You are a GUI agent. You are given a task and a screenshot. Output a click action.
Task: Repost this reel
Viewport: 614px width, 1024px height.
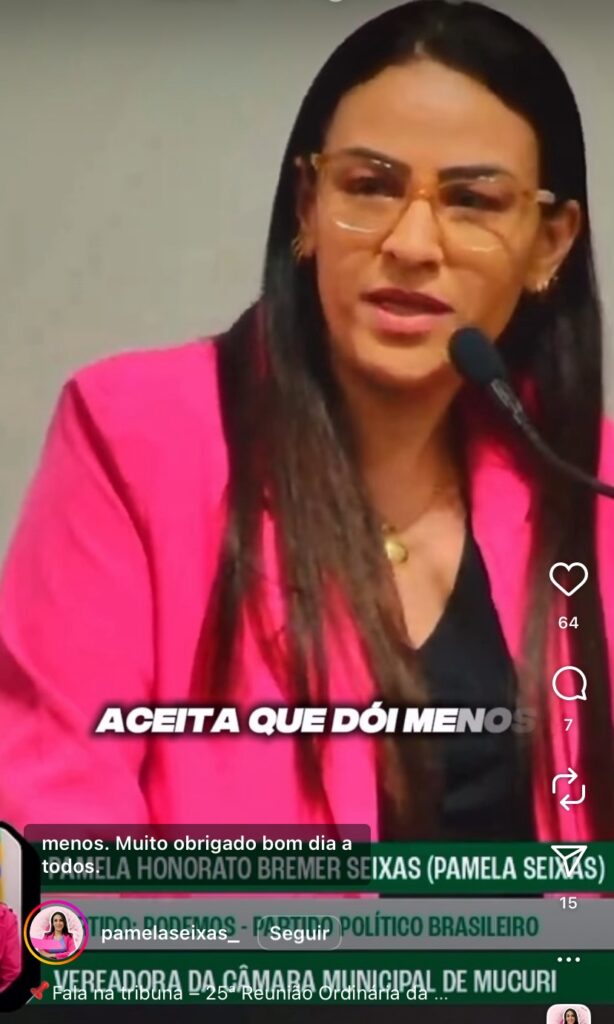point(568,788)
